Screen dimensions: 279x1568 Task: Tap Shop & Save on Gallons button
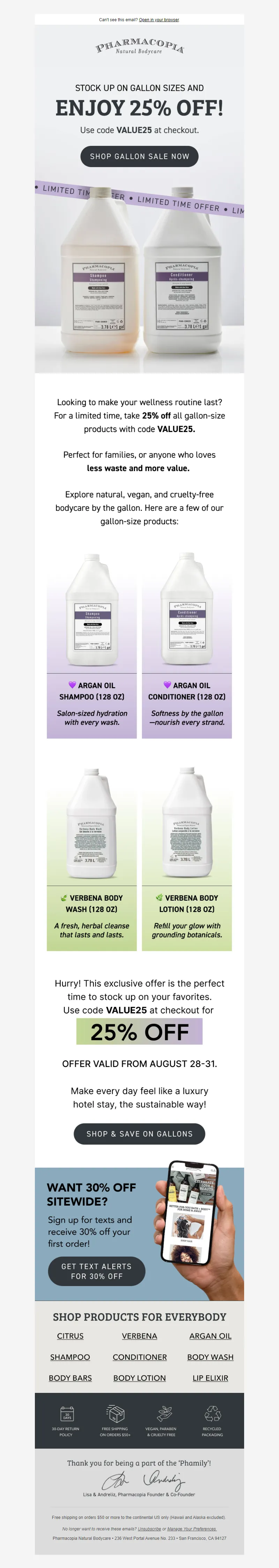click(139, 1134)
